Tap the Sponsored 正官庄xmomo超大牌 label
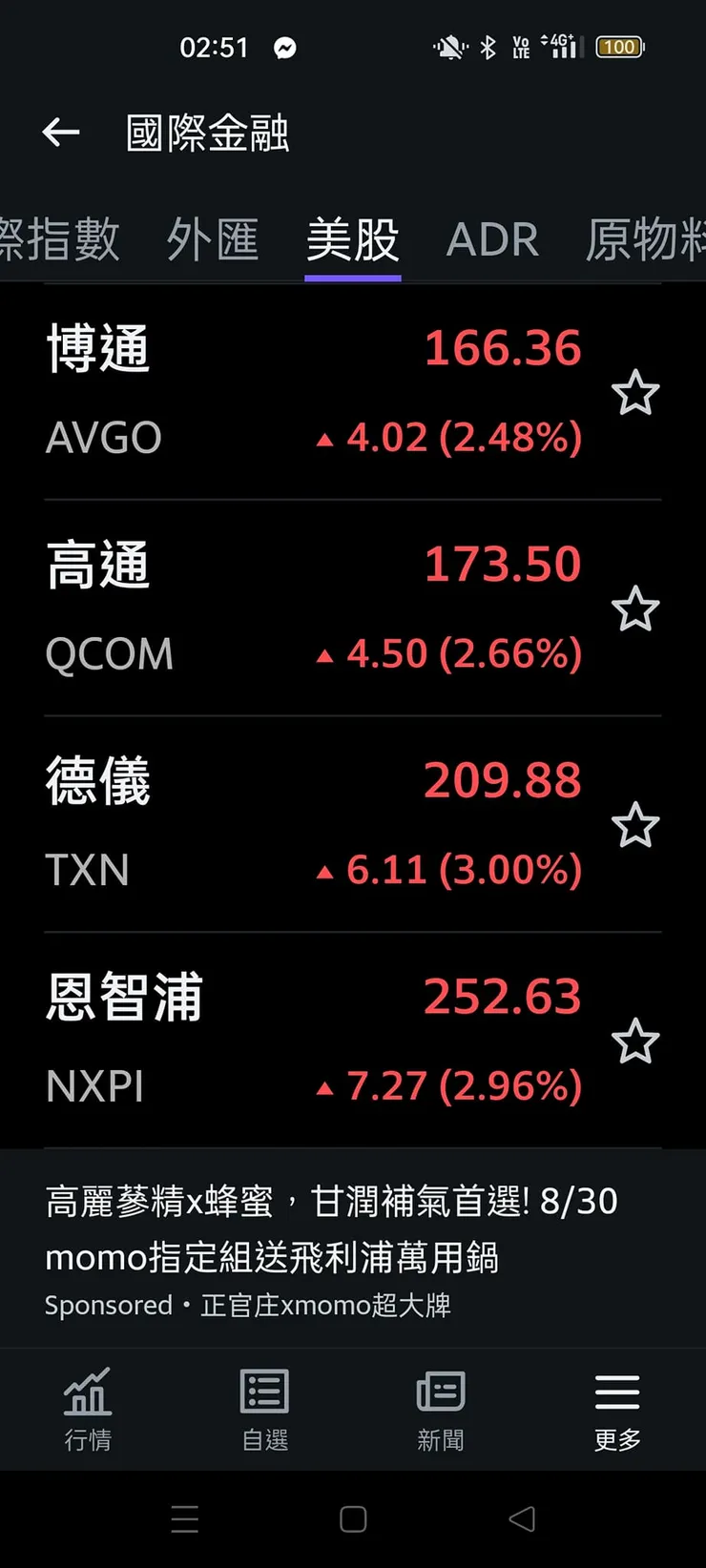Viewport: 706px width, 1568px height. [x=251, y=1306]
